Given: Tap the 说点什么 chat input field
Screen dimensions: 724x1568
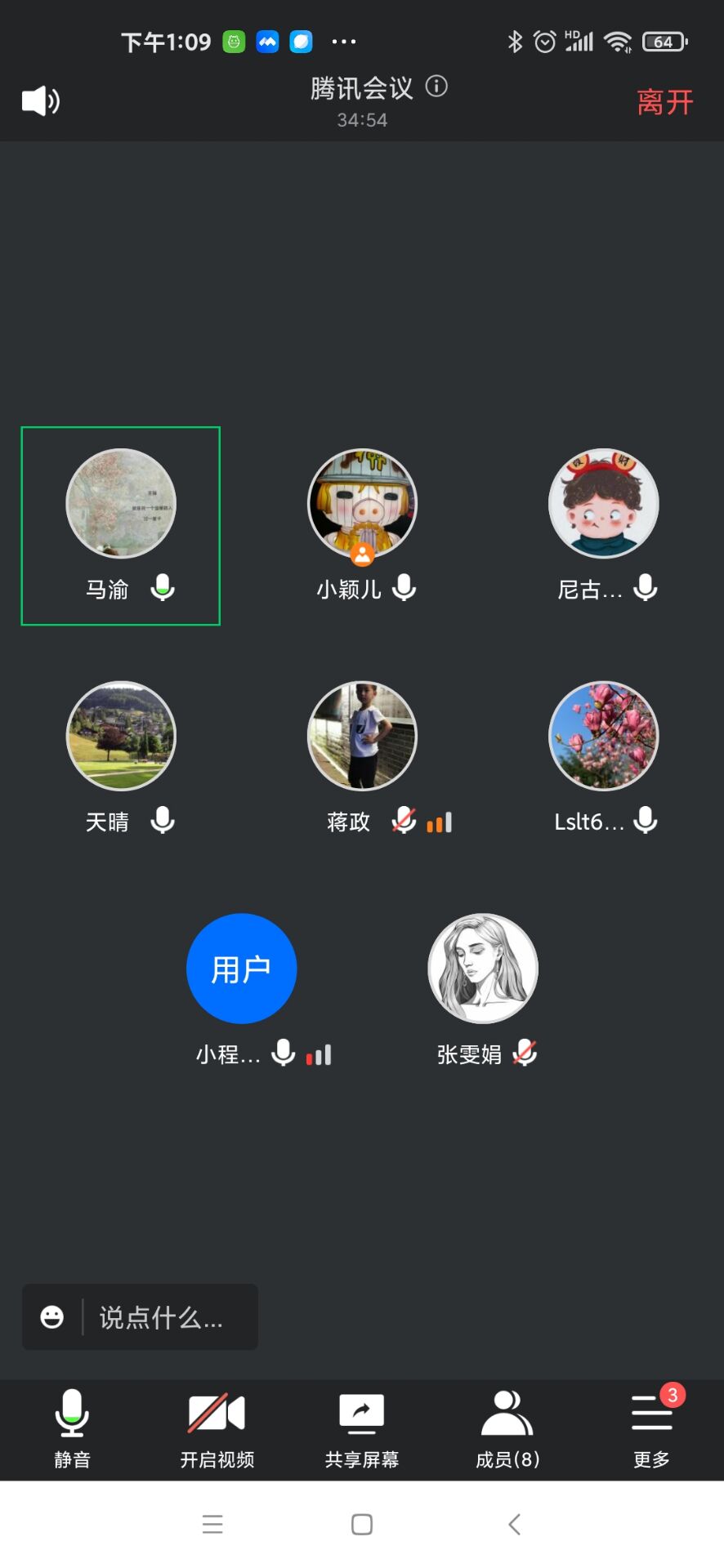Looking at the screenshot, I should point(162,1316).
